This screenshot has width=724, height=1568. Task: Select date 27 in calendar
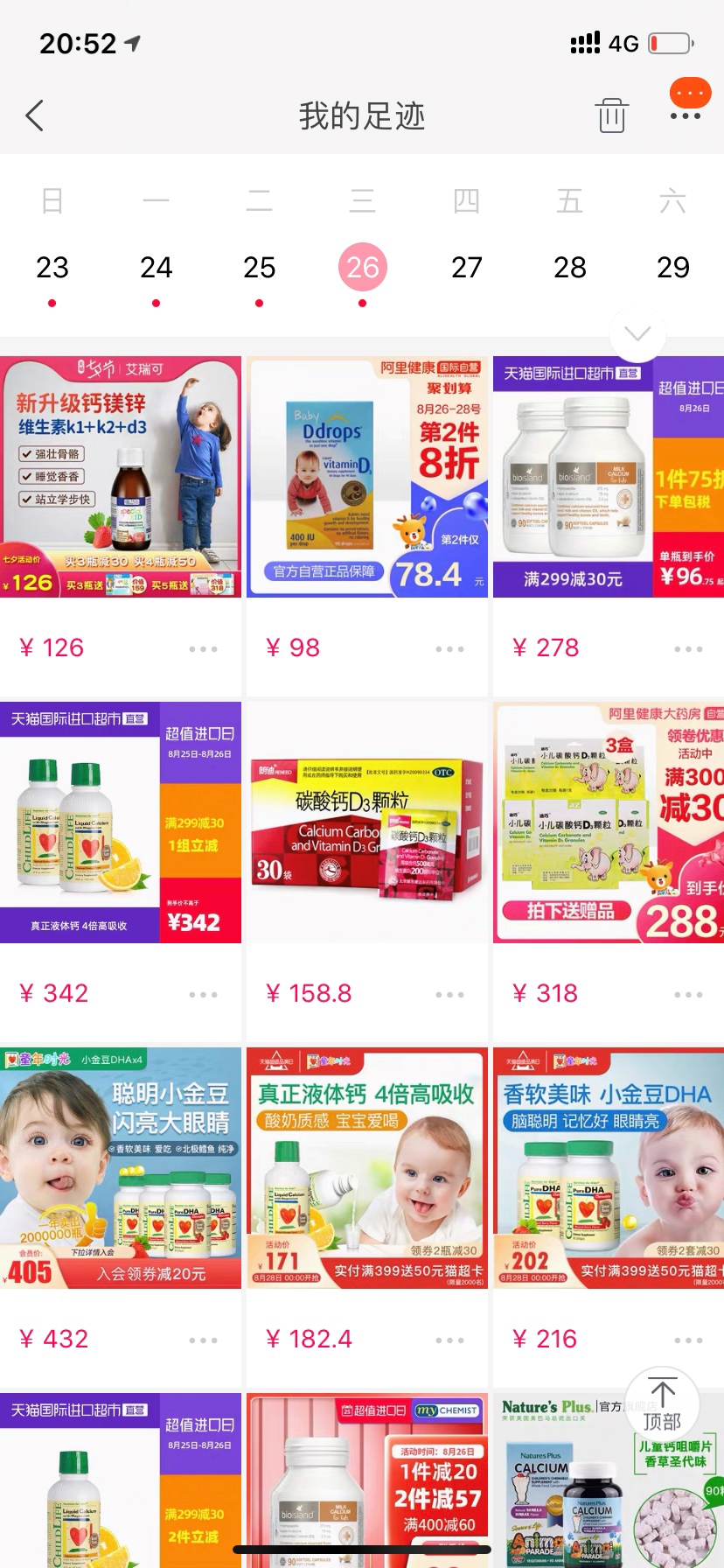[466, 268]
